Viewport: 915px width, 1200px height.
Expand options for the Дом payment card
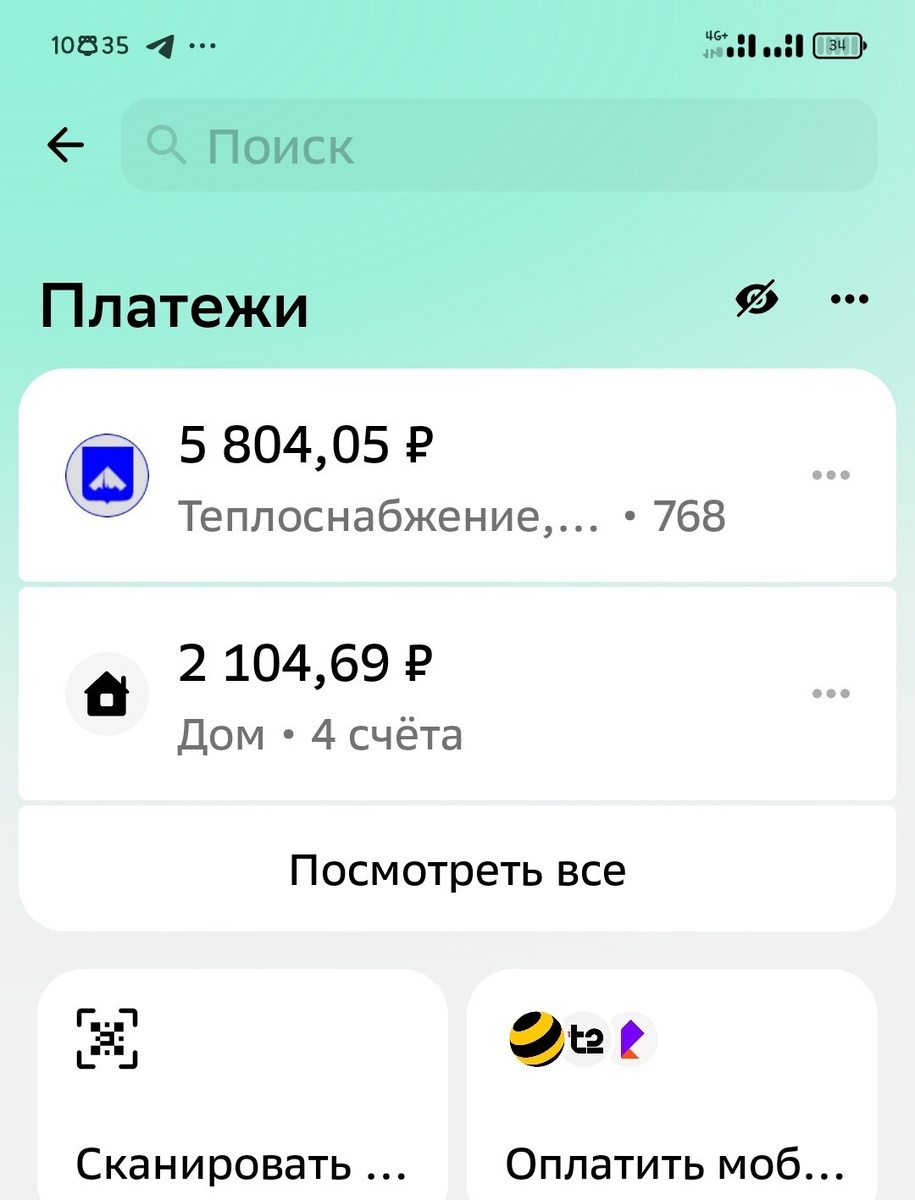pyautogui.click(x=831, y=693)
